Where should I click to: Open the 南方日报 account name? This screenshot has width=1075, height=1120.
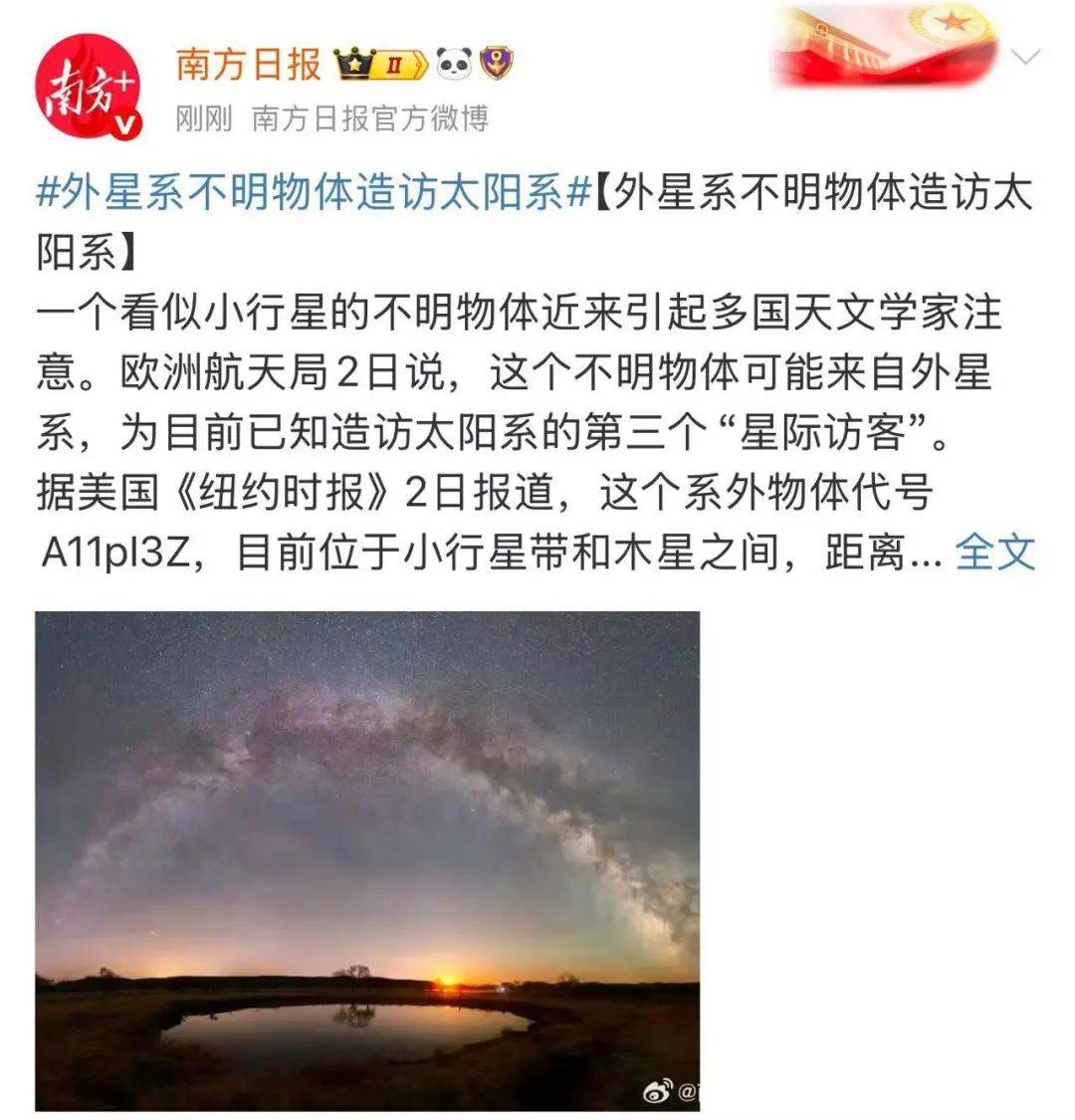pos(248,66)
